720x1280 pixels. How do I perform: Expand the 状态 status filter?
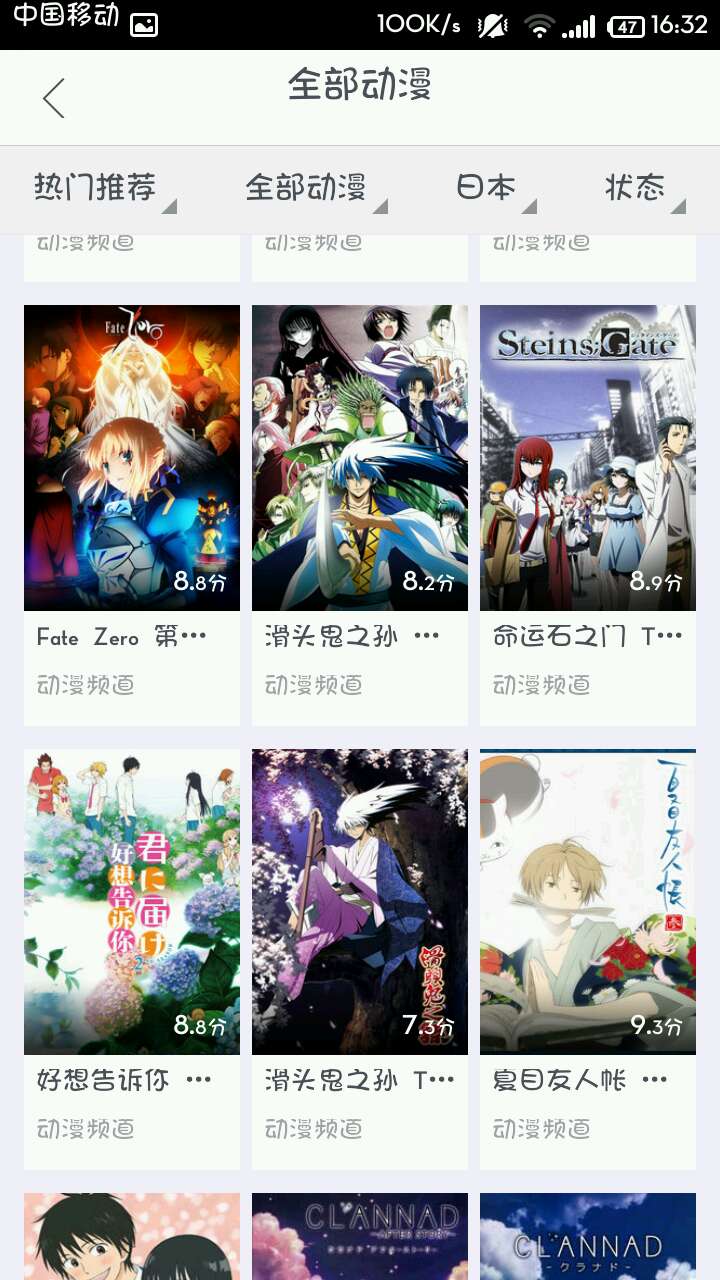pos(643,188)
